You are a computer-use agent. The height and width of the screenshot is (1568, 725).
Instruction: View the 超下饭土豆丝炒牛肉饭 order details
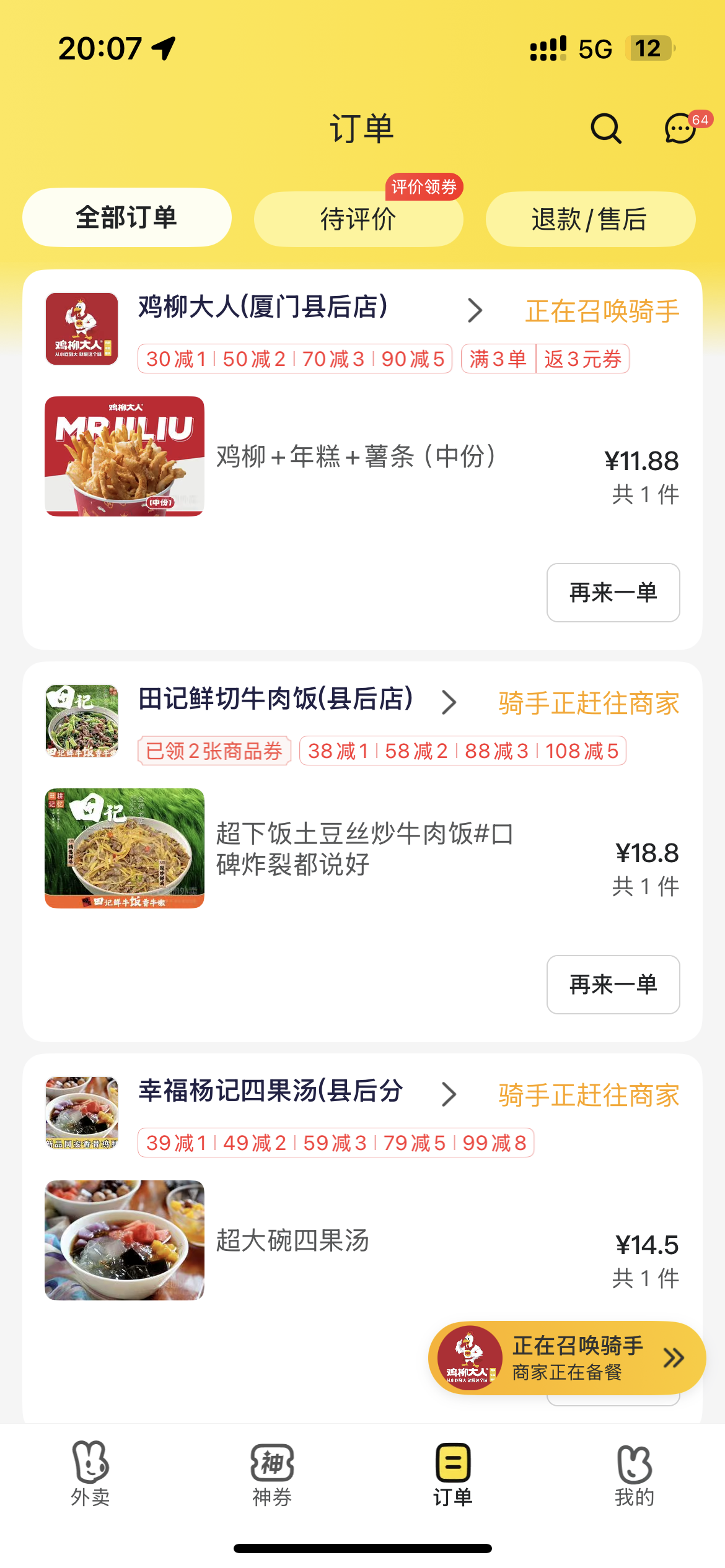click(x=364, y=848)
